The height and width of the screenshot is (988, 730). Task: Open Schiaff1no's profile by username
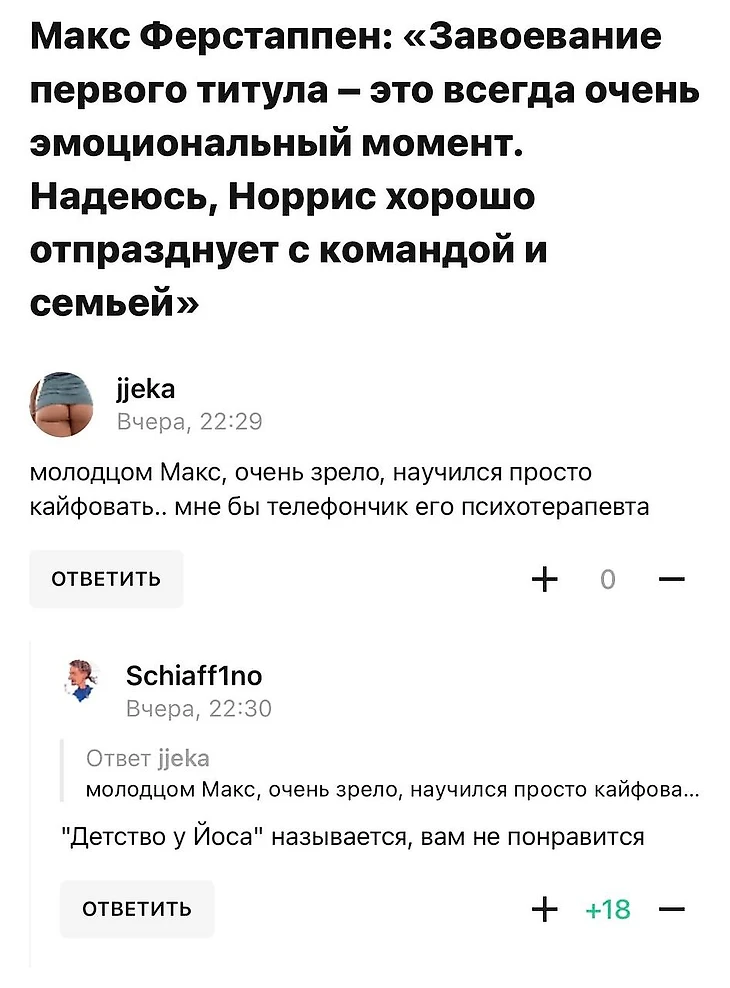pyautogui.click(x=194, y=676)
